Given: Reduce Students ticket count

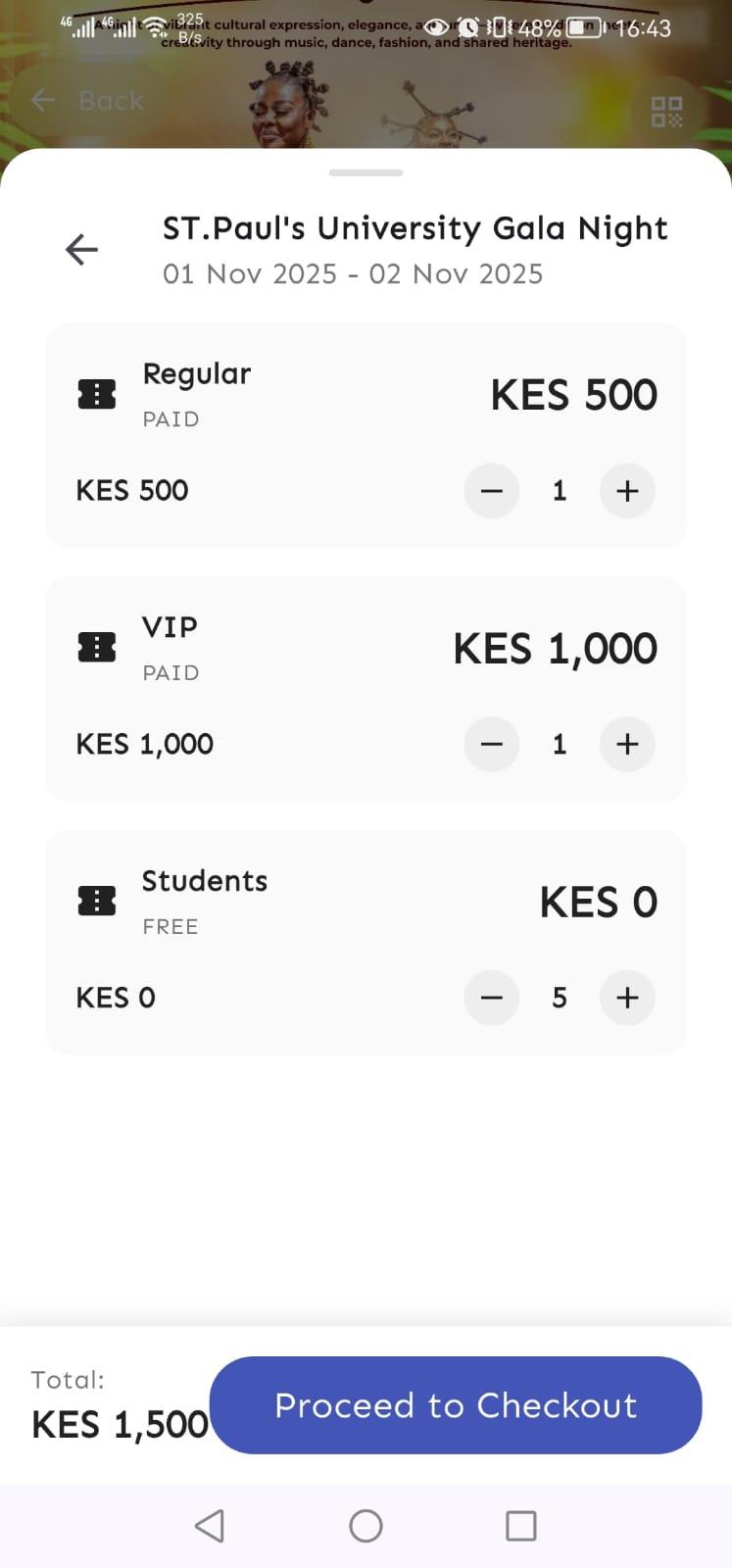Looking at the screenshot, I should pyautogui.click(x=491, y=998).
